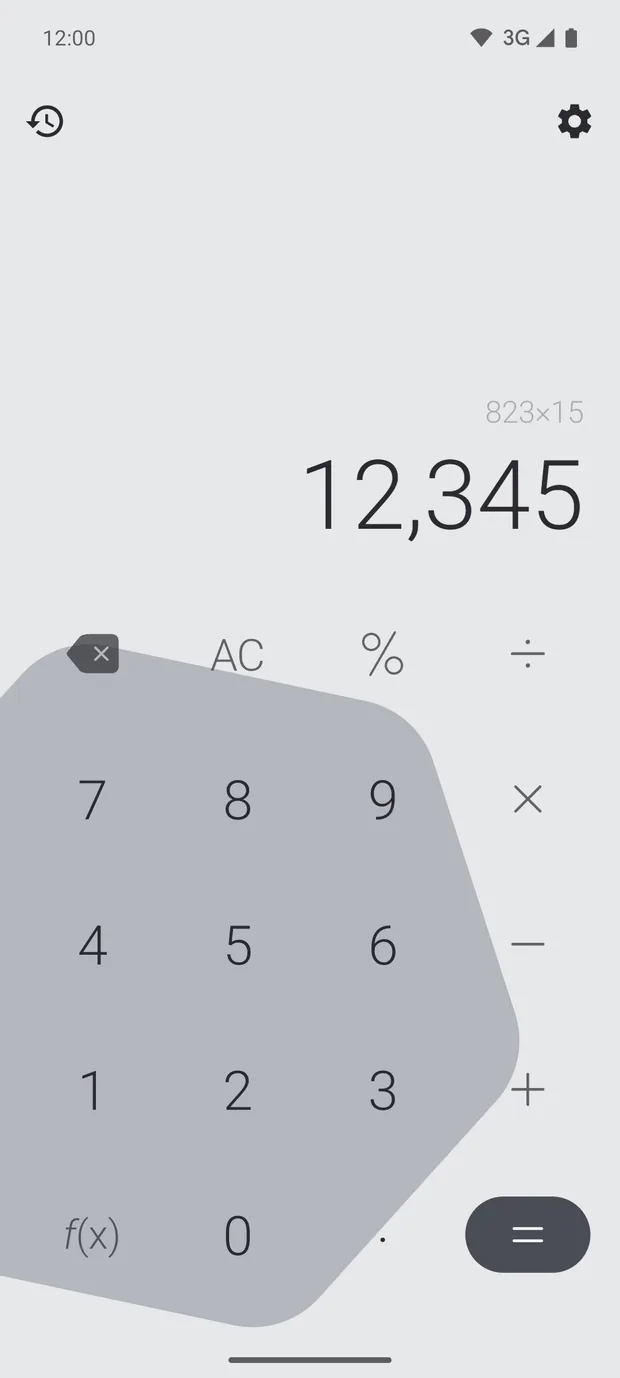Enter the digit 8

(237, 800)
